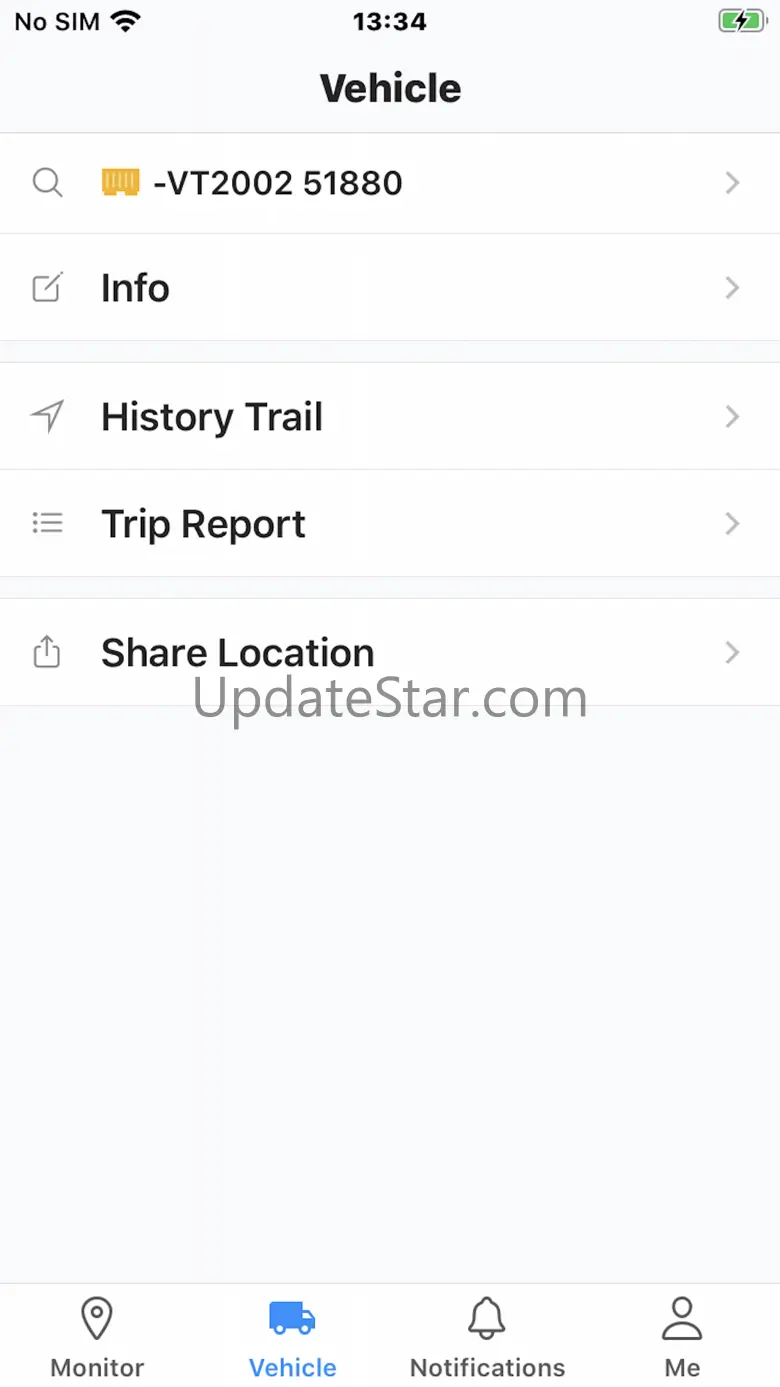Open the Trip Report
The image size is (780, 1387).
click(390, 524)
